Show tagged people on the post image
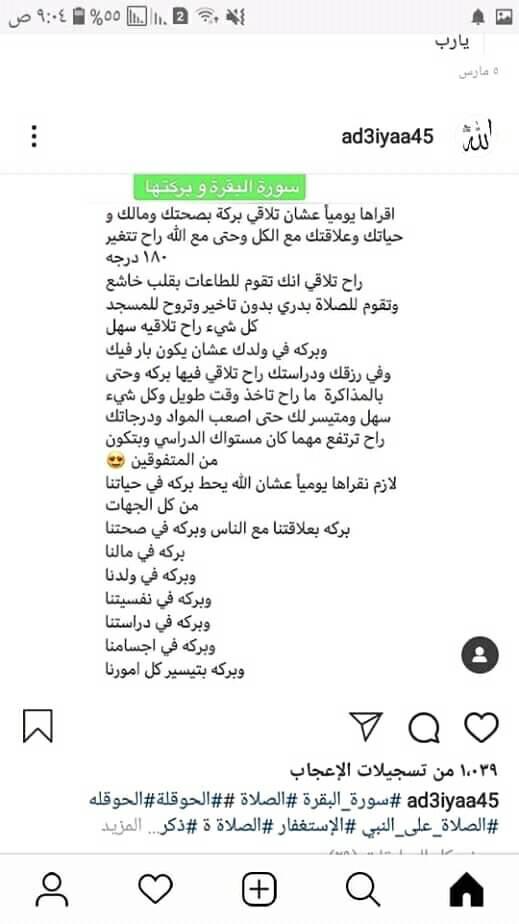519x924 pixels. pos(480,655)
